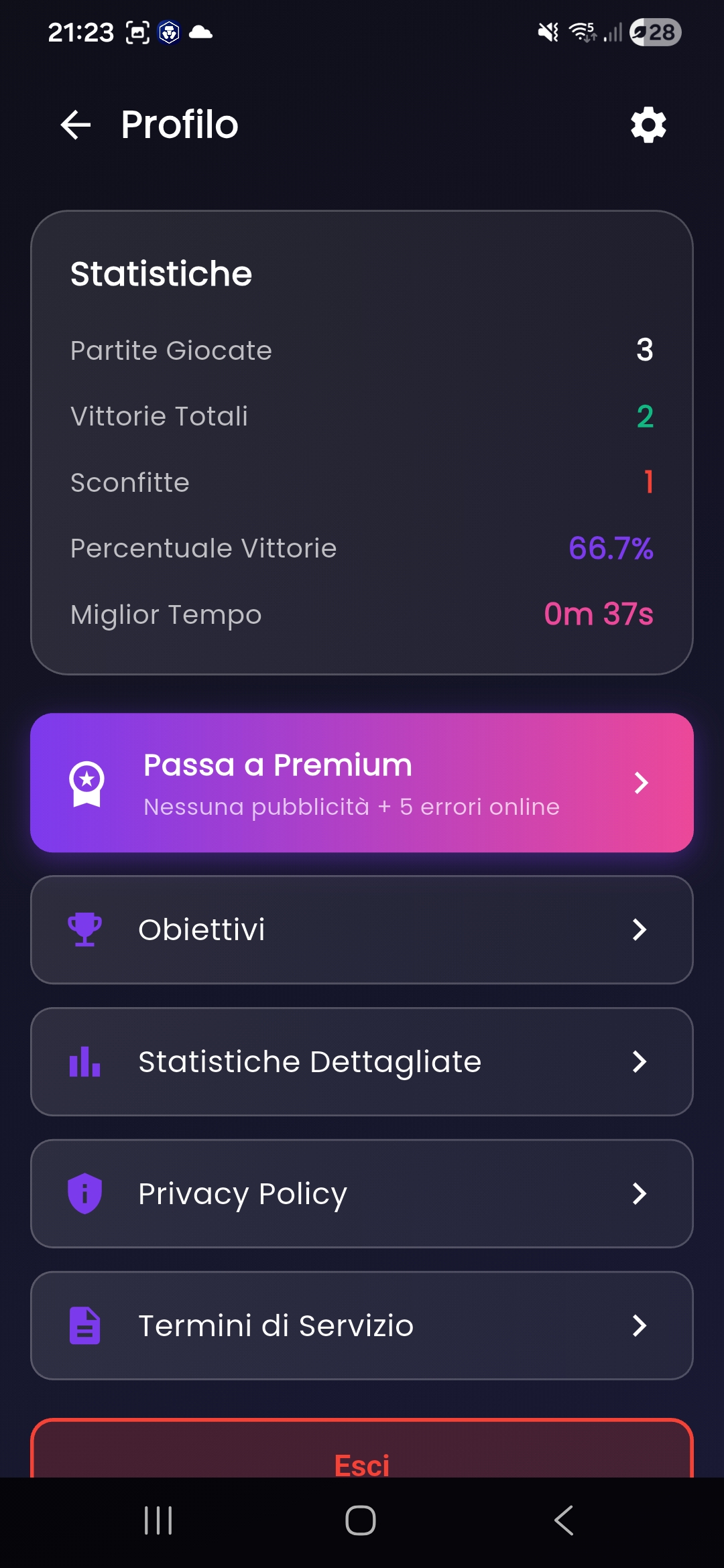724x1568 pixels.
Task: Open the settings gear
Action: pos(648,124)
